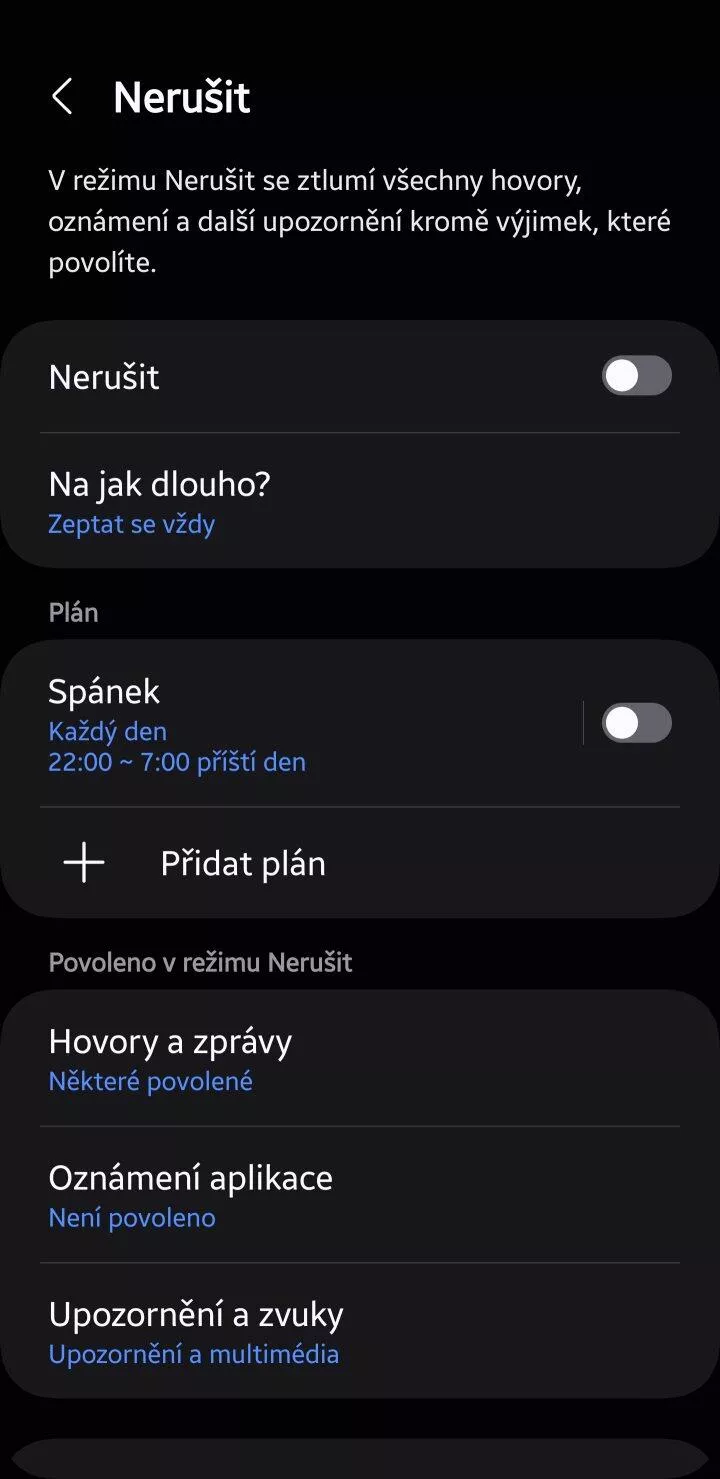Turn on the Nerušit switch
Viewport: 720px width, 1479px height.
coord(636,376)
